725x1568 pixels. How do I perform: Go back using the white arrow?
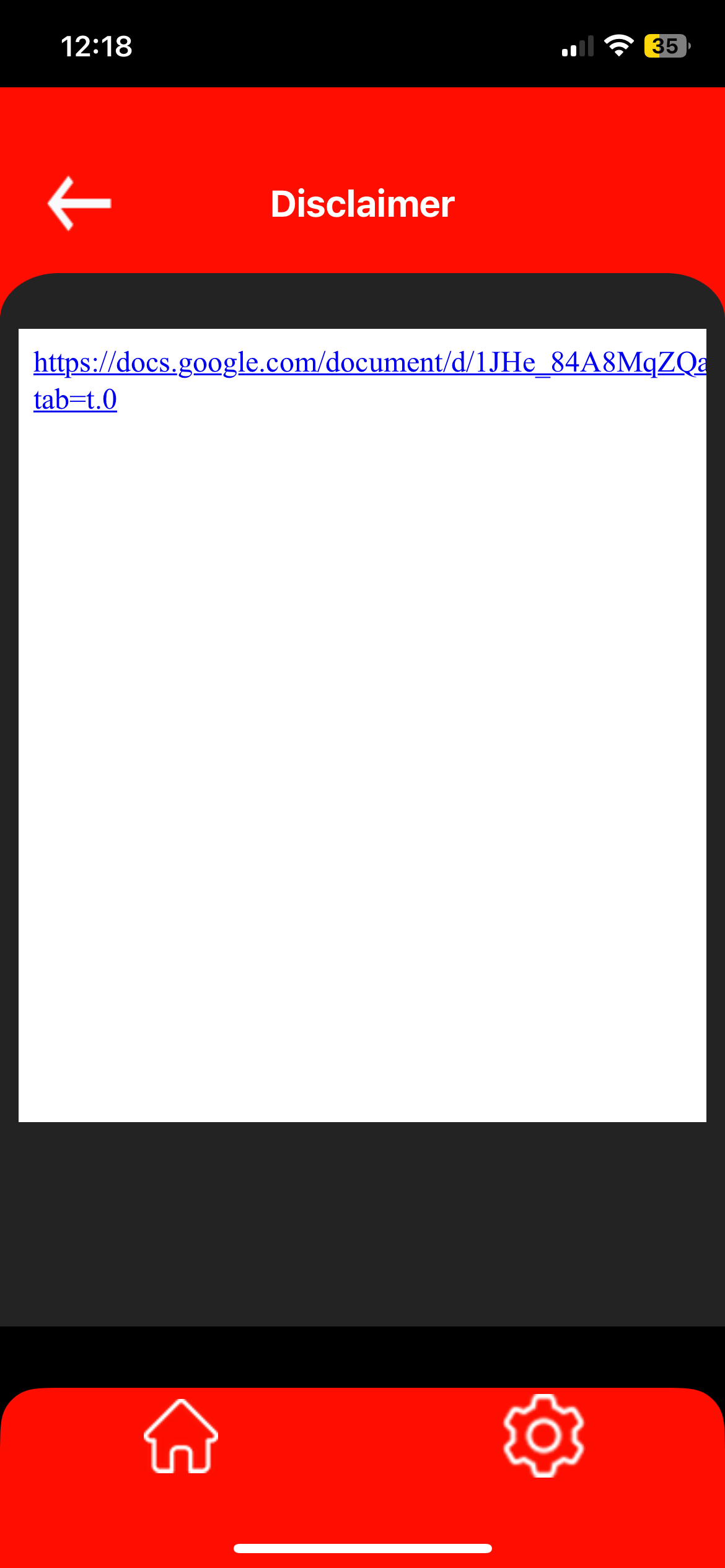pyautogui.click(x=79, y=204)
